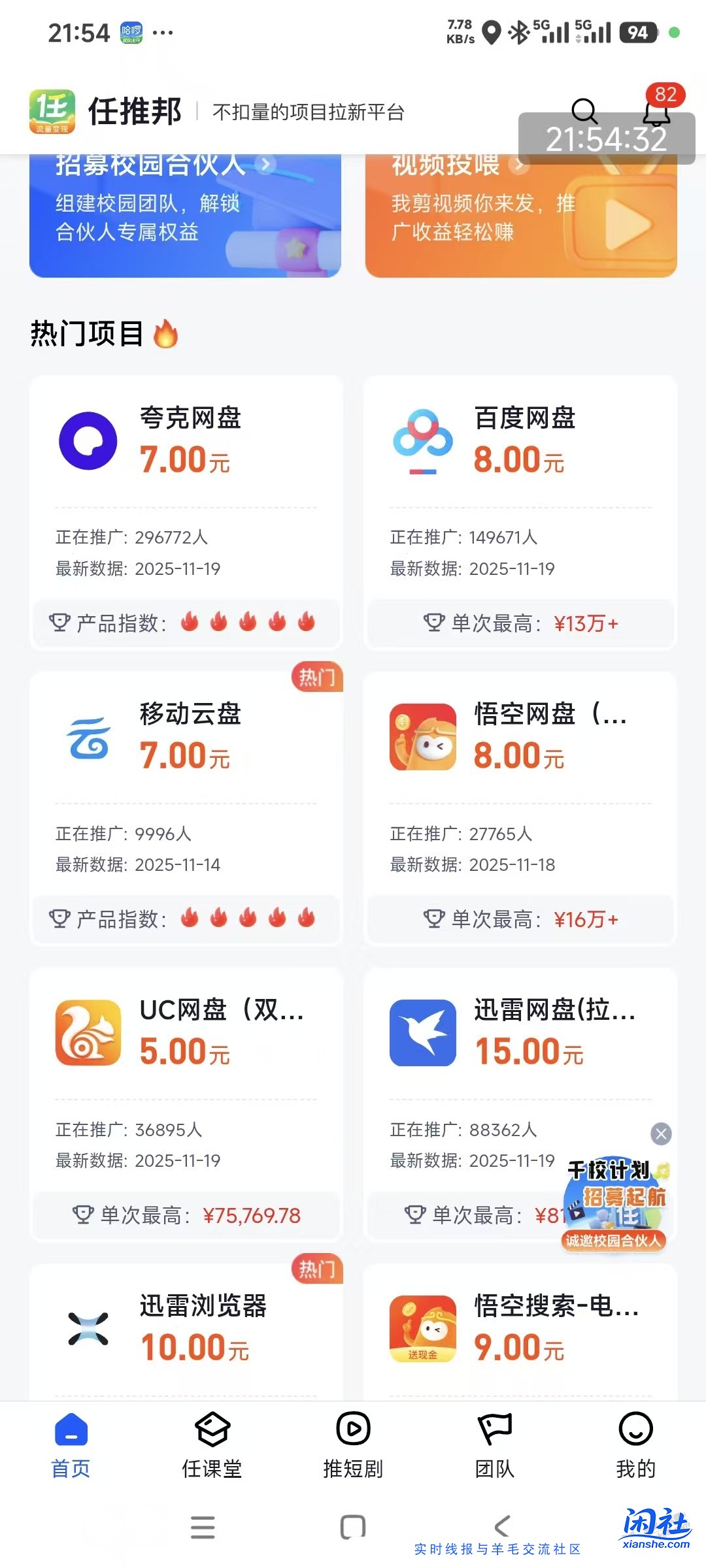Switch to the 团队 tab

pyautogui.click(x=494, y=1447)
